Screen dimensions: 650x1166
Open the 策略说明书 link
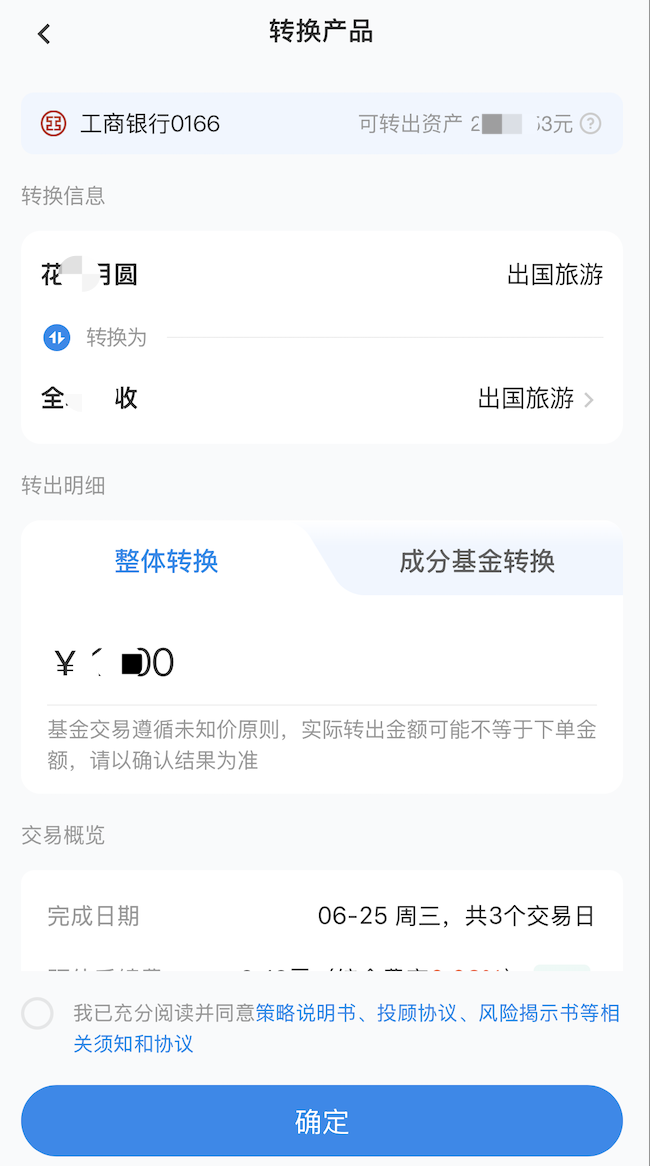coord(306,1013)
